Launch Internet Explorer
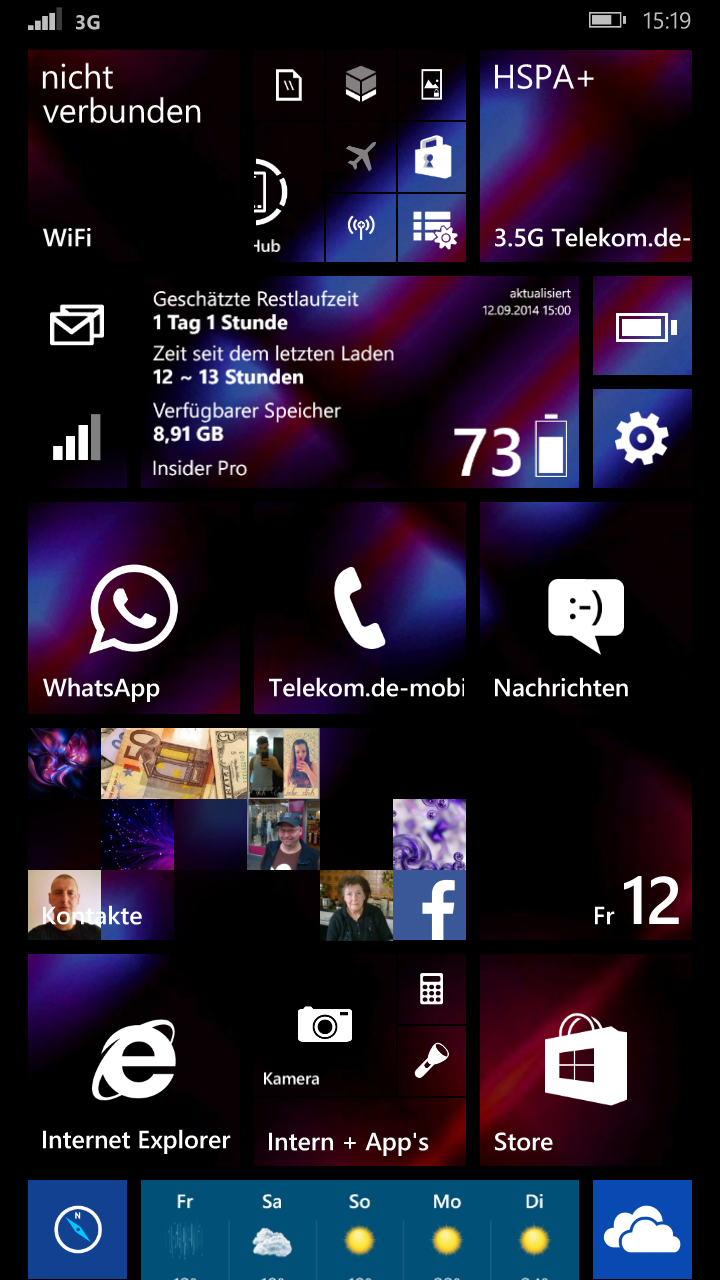The height and width of the screenshot is (1280, 720). [133, 1060]
